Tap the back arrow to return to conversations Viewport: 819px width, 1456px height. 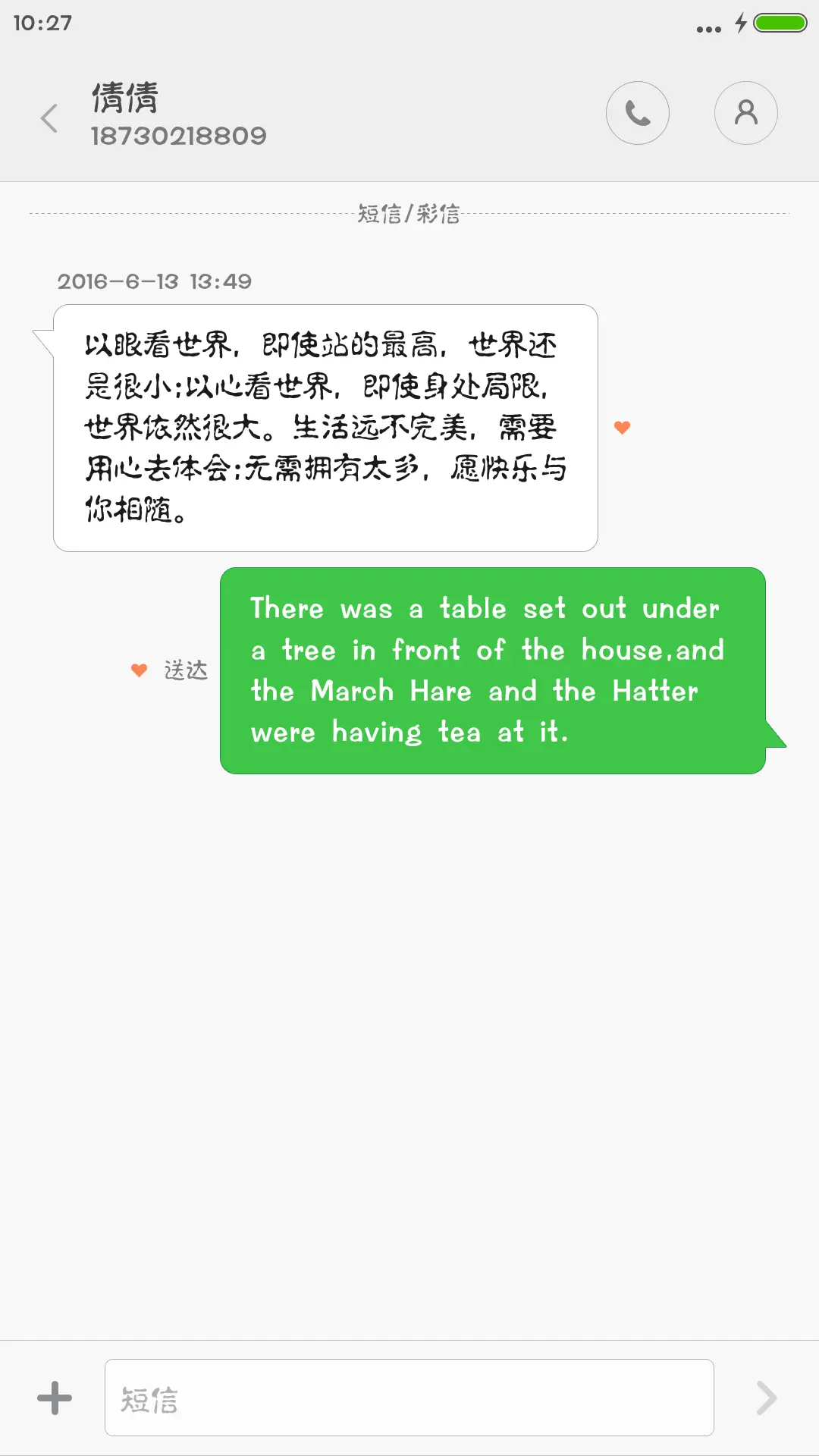(49, 118)
